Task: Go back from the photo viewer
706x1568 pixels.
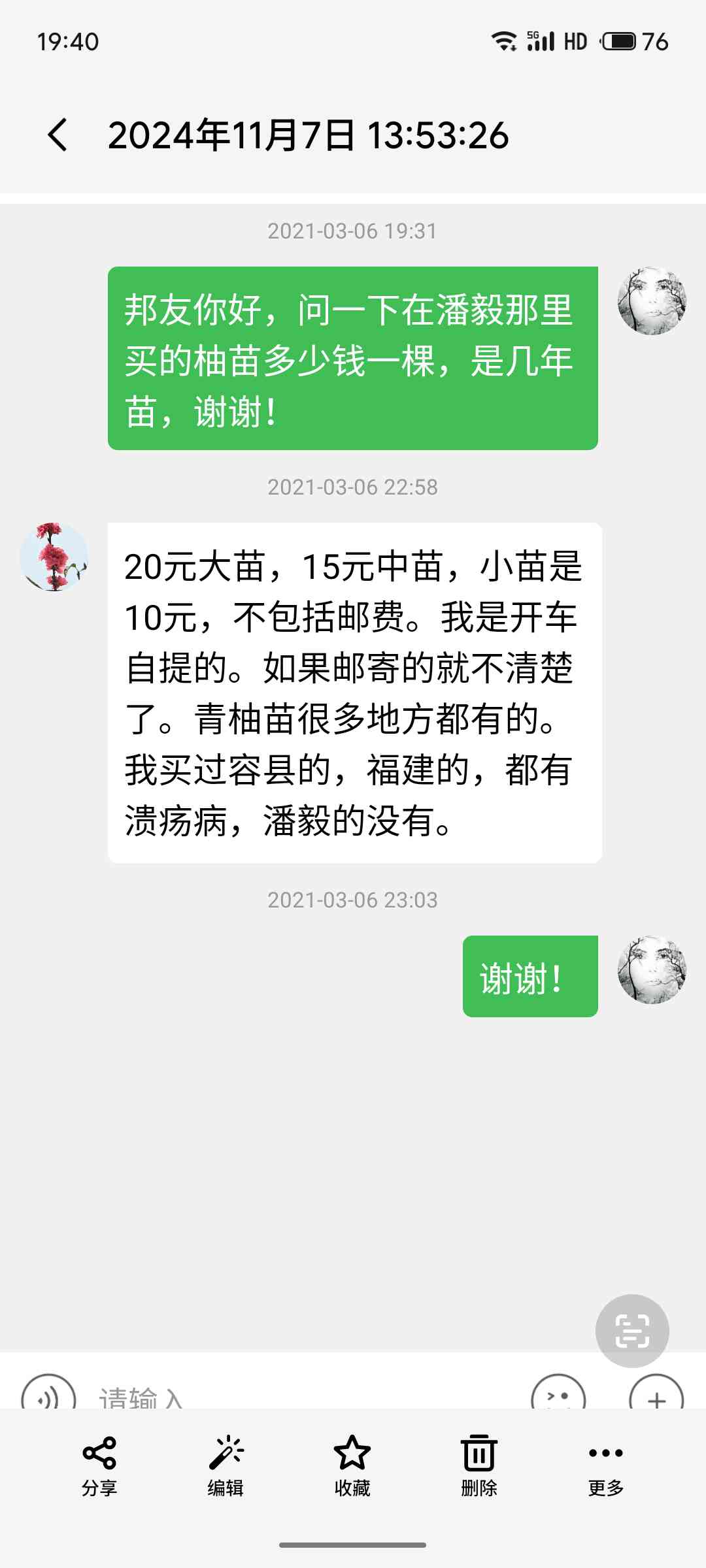Action: (58, 135)
